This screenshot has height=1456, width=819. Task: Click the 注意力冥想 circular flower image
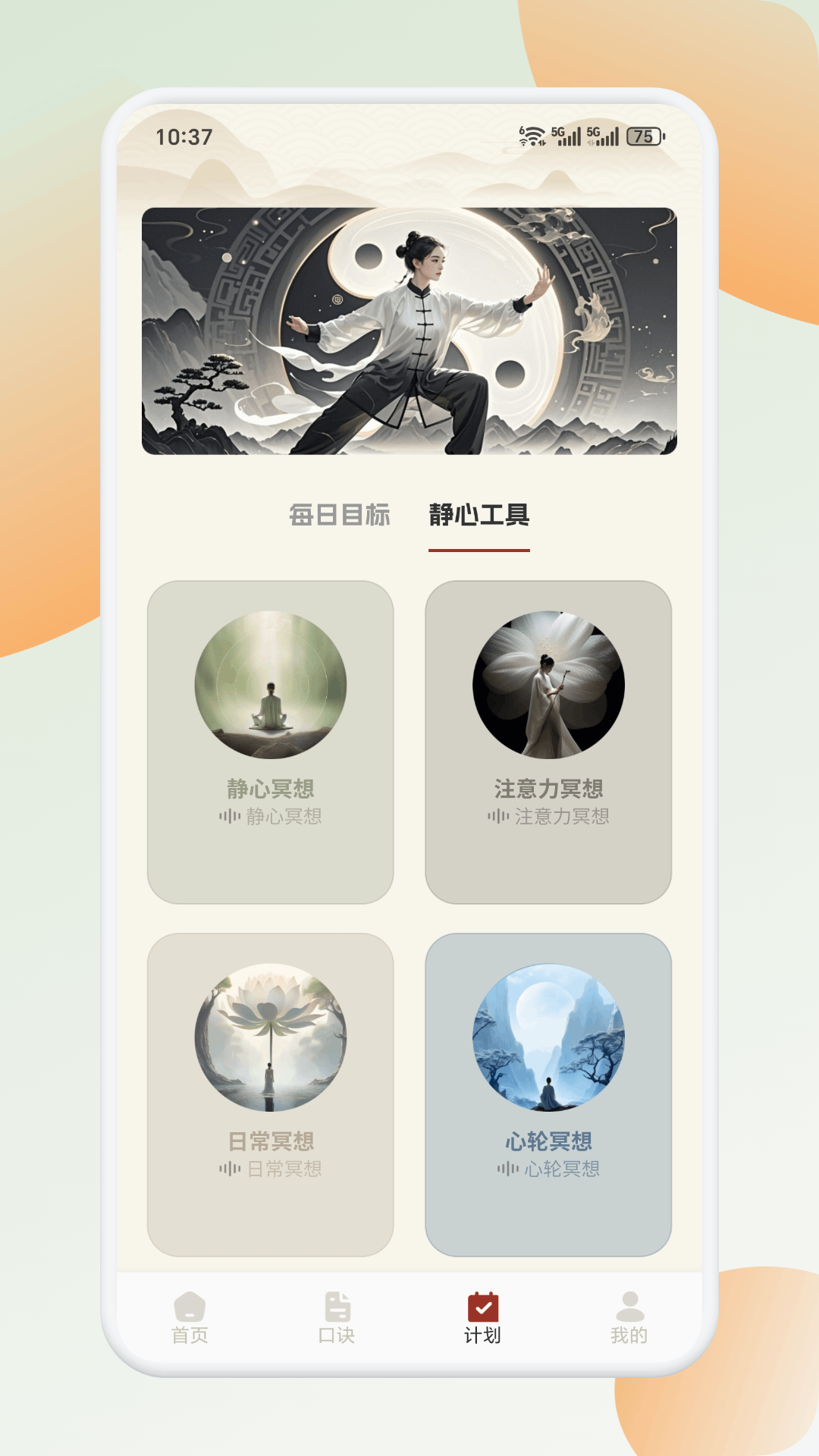click(548, 686)
